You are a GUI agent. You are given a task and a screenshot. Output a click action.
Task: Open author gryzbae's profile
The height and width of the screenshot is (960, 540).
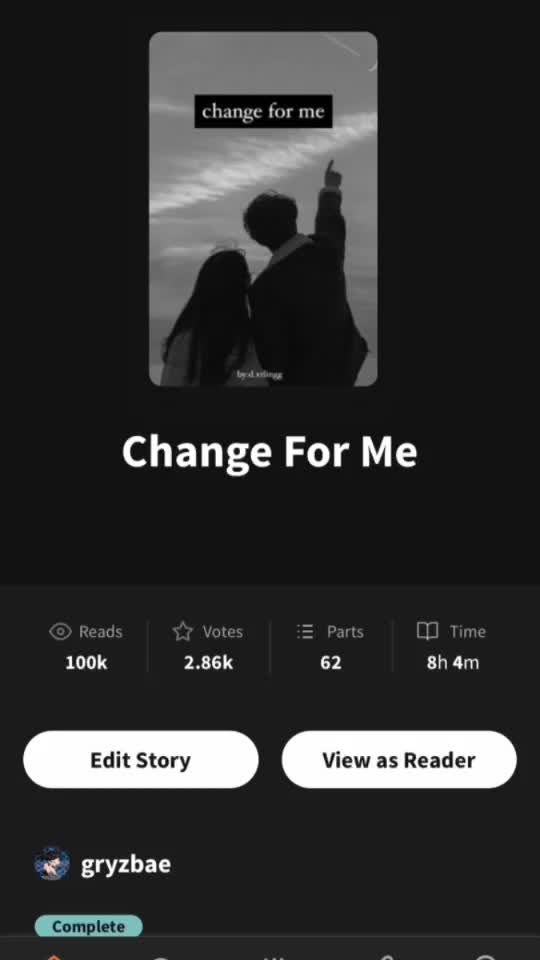[x=103, y=864]
